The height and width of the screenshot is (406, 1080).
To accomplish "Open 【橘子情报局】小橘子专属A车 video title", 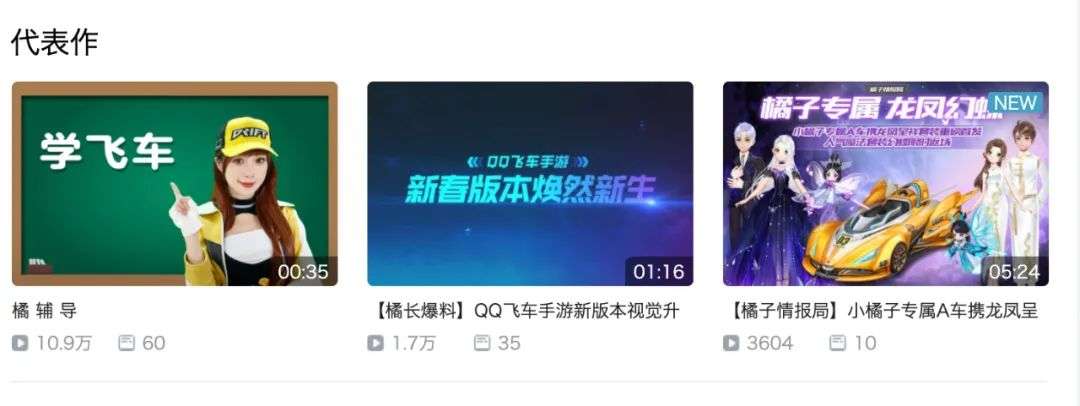I will click(880, 311).
